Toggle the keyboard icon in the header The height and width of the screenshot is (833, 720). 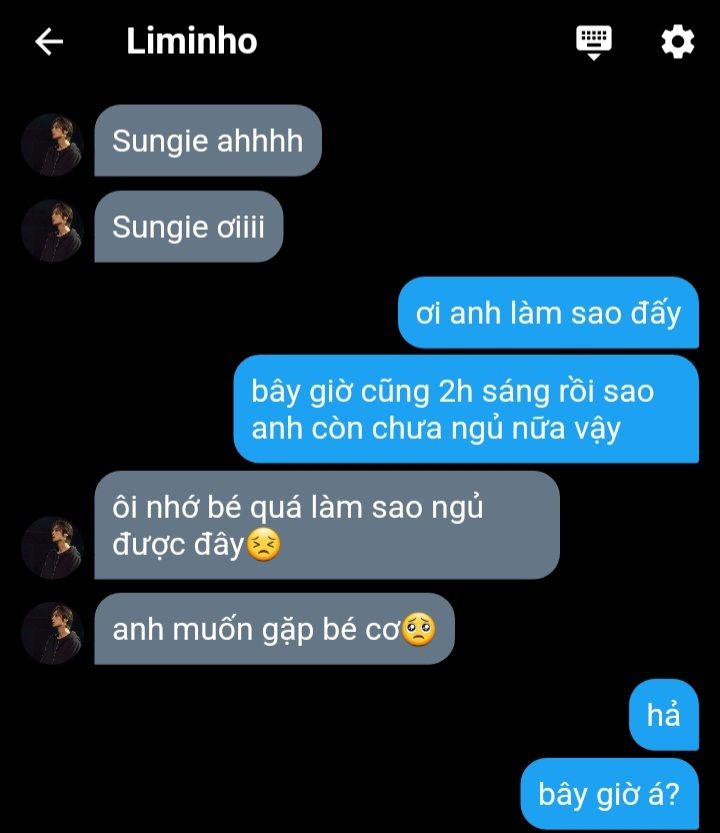point(594,41)
